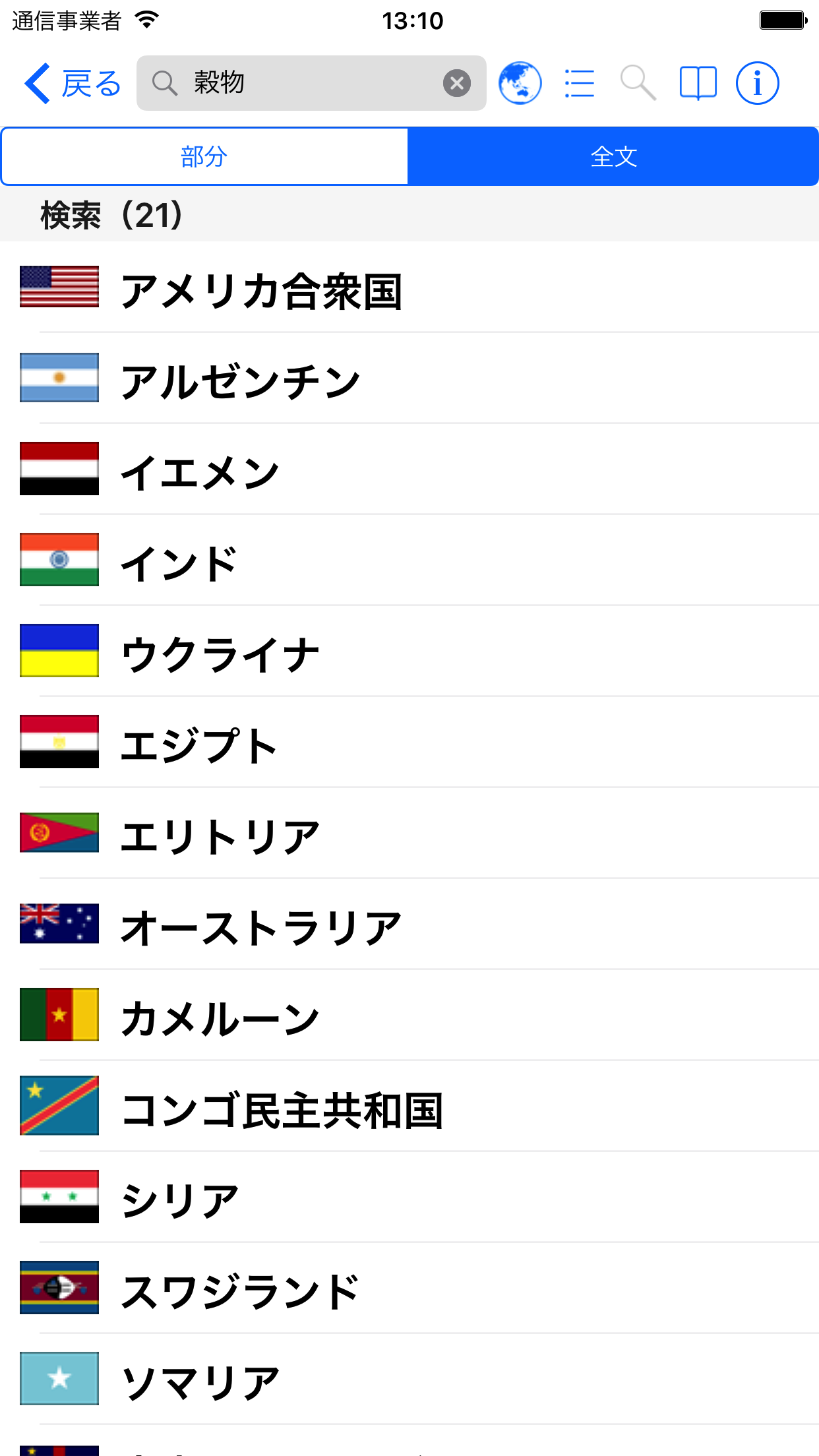Go back with the 戻る button

(x=73, y=84)
